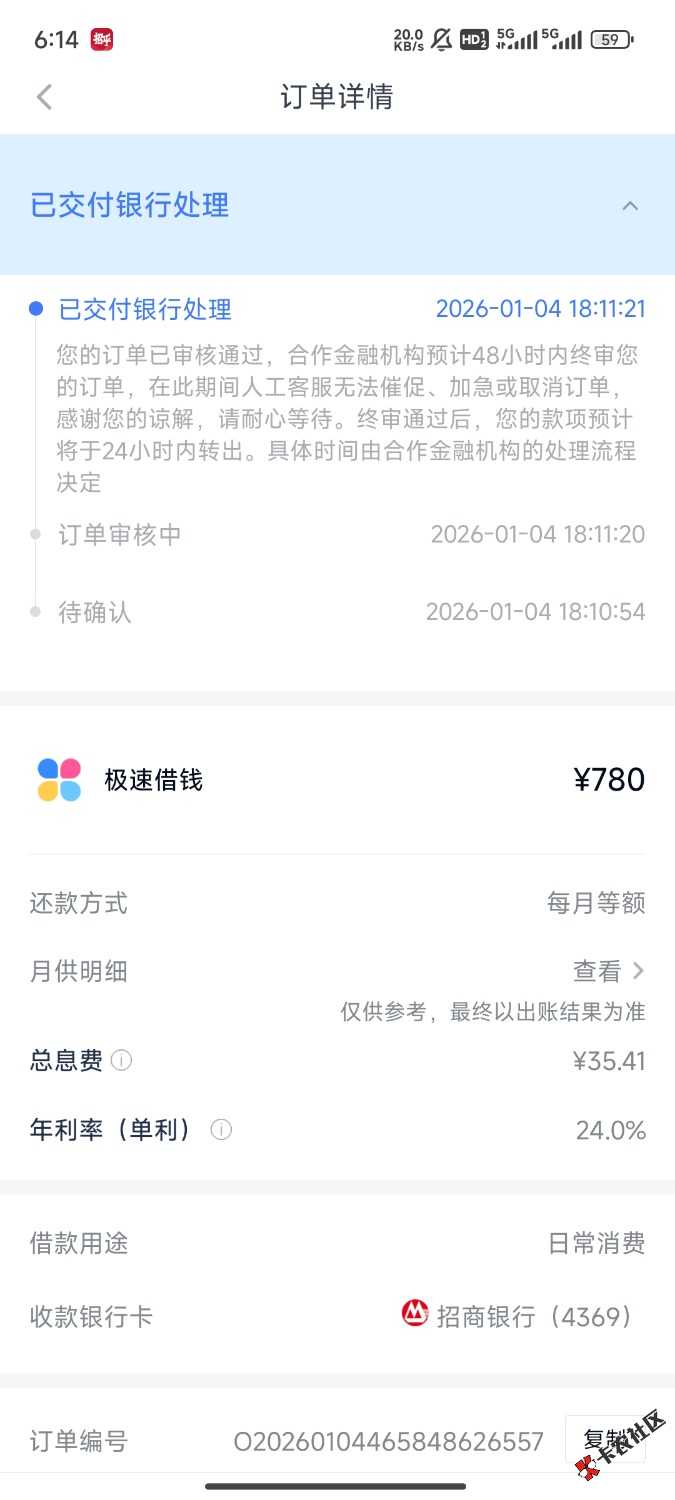View 月供明细 via 查看
Image resolution: width=675 pixels, height=1500 pixels.
click(x=608, y=971)
